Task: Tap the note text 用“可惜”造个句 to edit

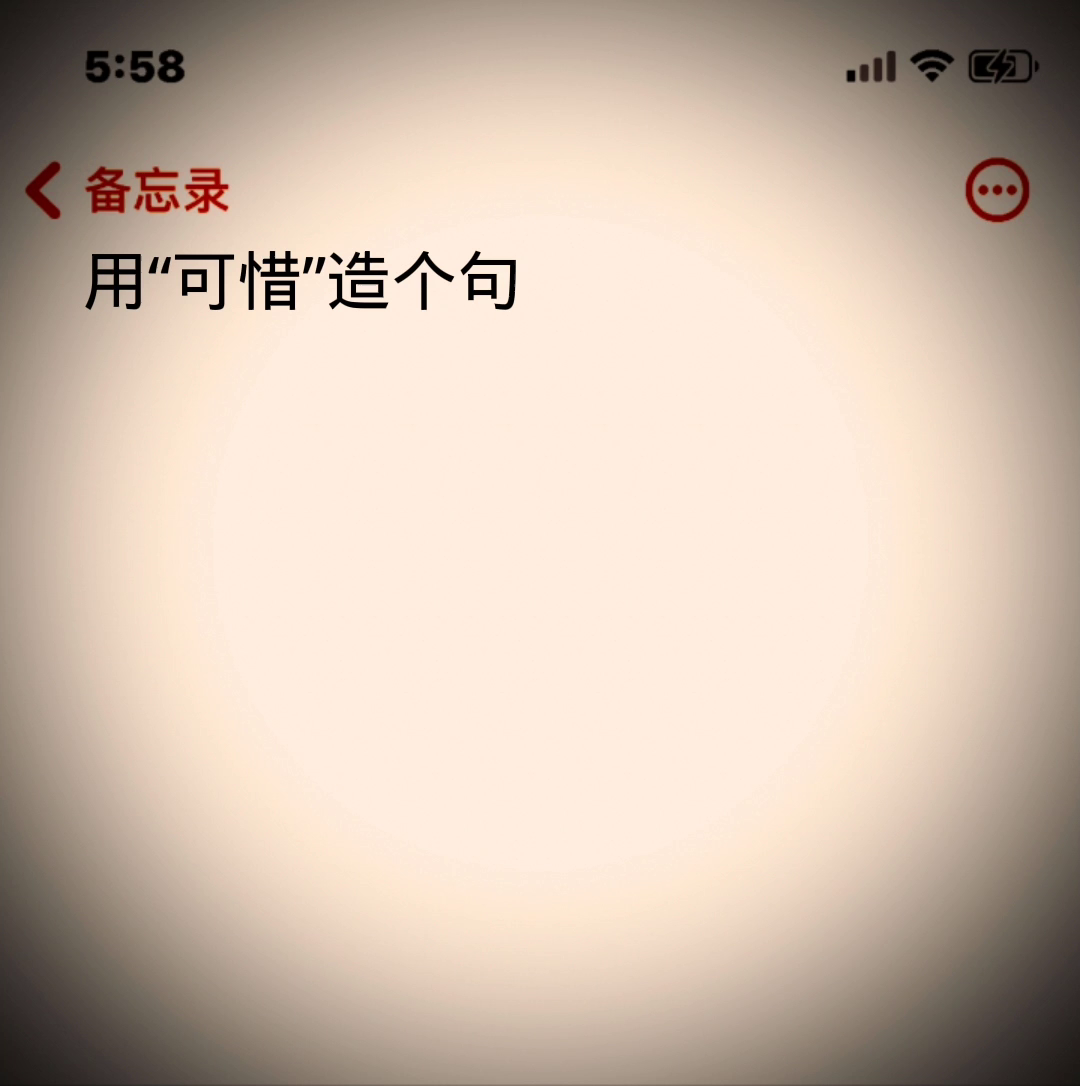Action: pos(300,283)
